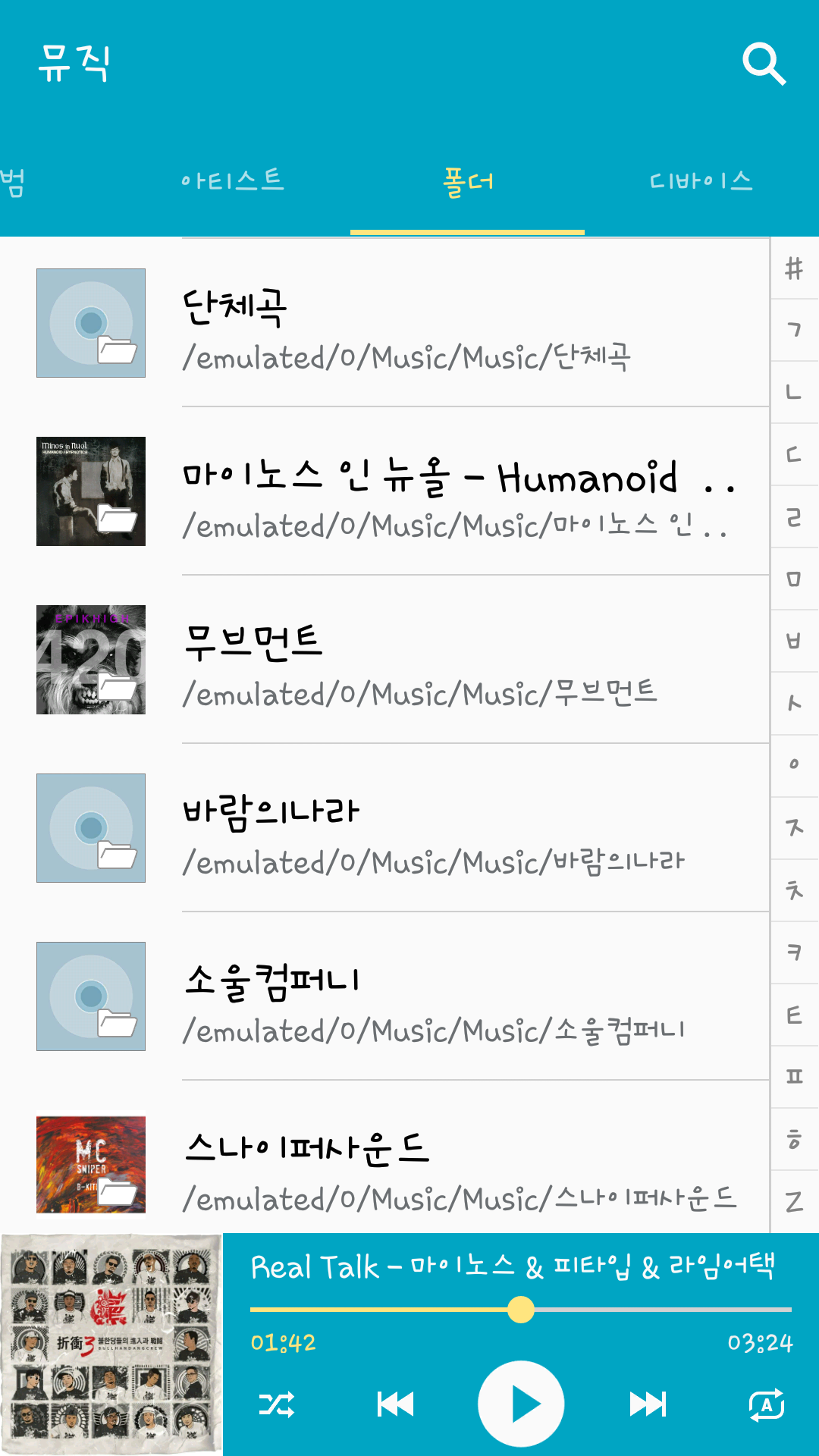The width and height of the screenshot is (819, 1456).
Task: Jump to # in the index bar
Action: (794, 268)
